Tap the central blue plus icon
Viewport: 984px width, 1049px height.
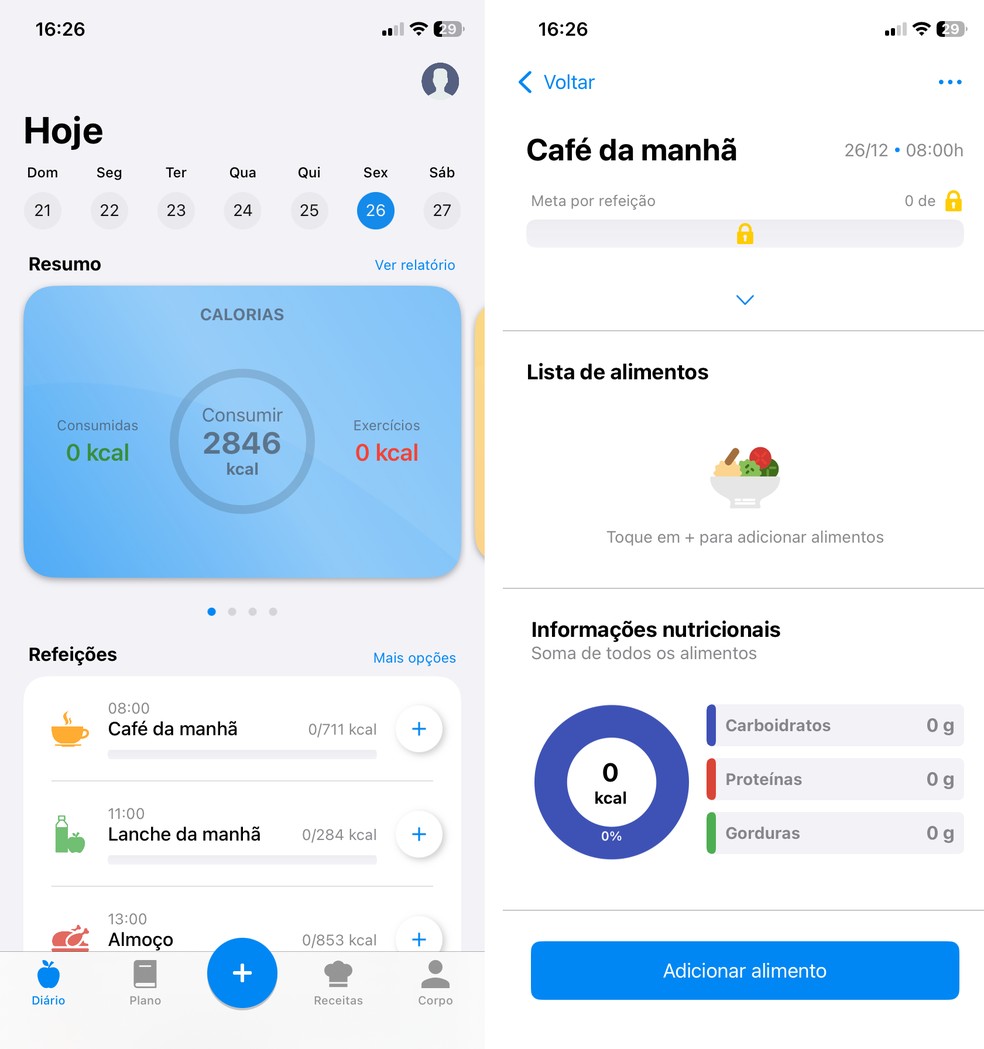click(x=242, y=972)
